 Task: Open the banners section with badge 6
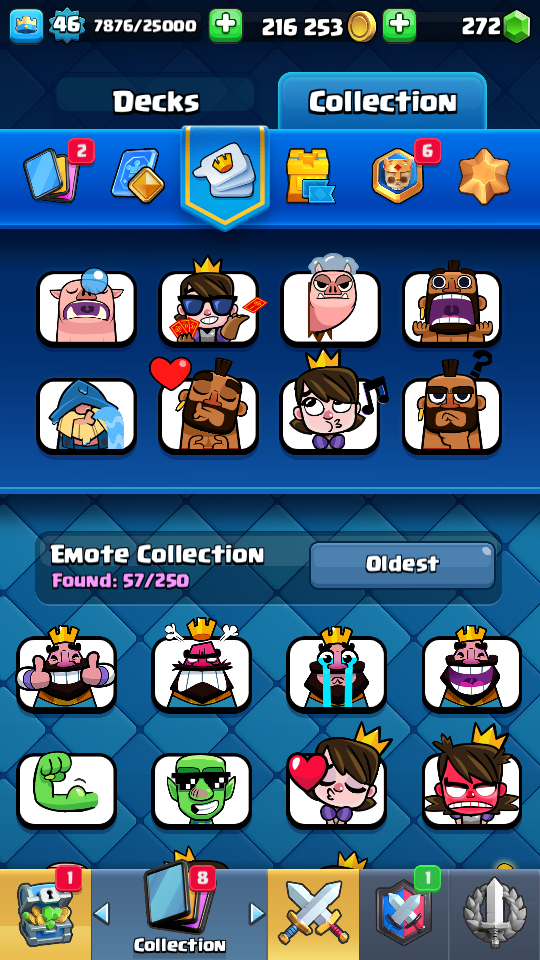click(x=401, y=174)
